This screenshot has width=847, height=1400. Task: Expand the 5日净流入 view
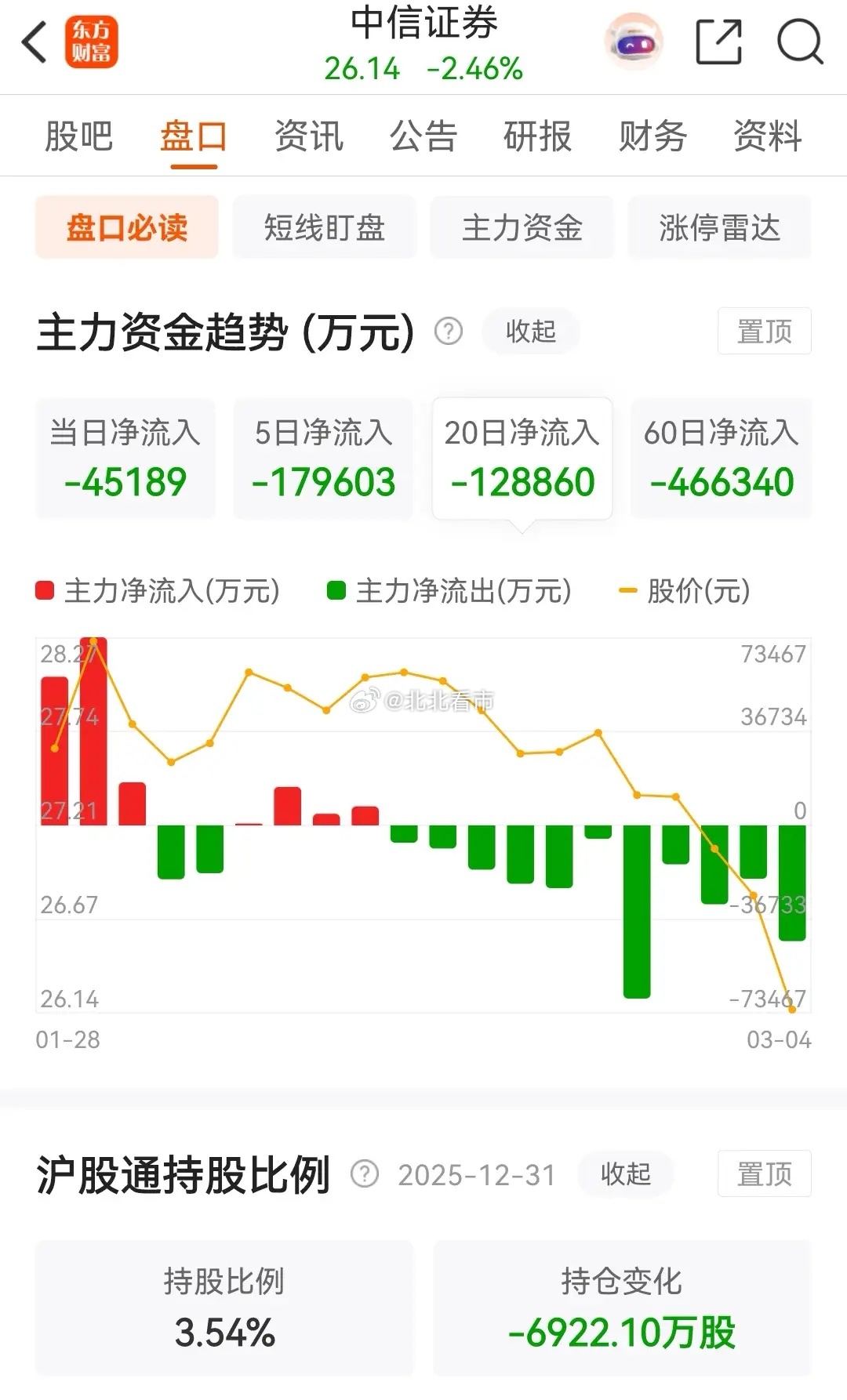click(323, 459)
